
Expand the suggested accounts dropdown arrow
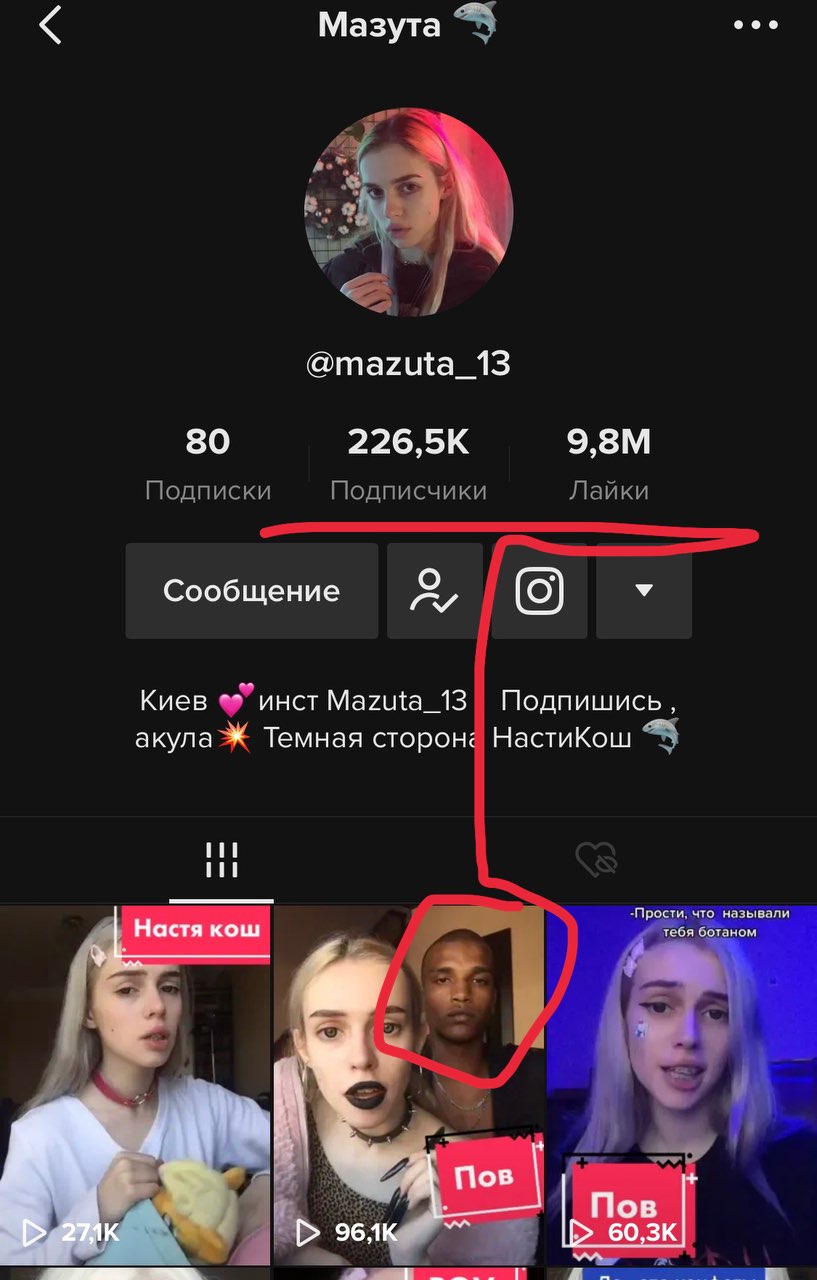644,591
